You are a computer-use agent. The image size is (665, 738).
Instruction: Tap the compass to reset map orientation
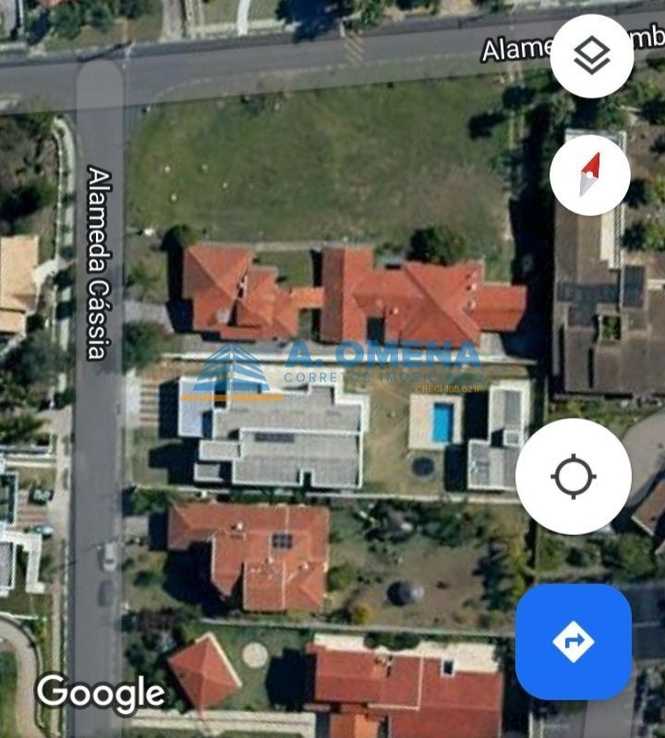click(x=590, y=175)
